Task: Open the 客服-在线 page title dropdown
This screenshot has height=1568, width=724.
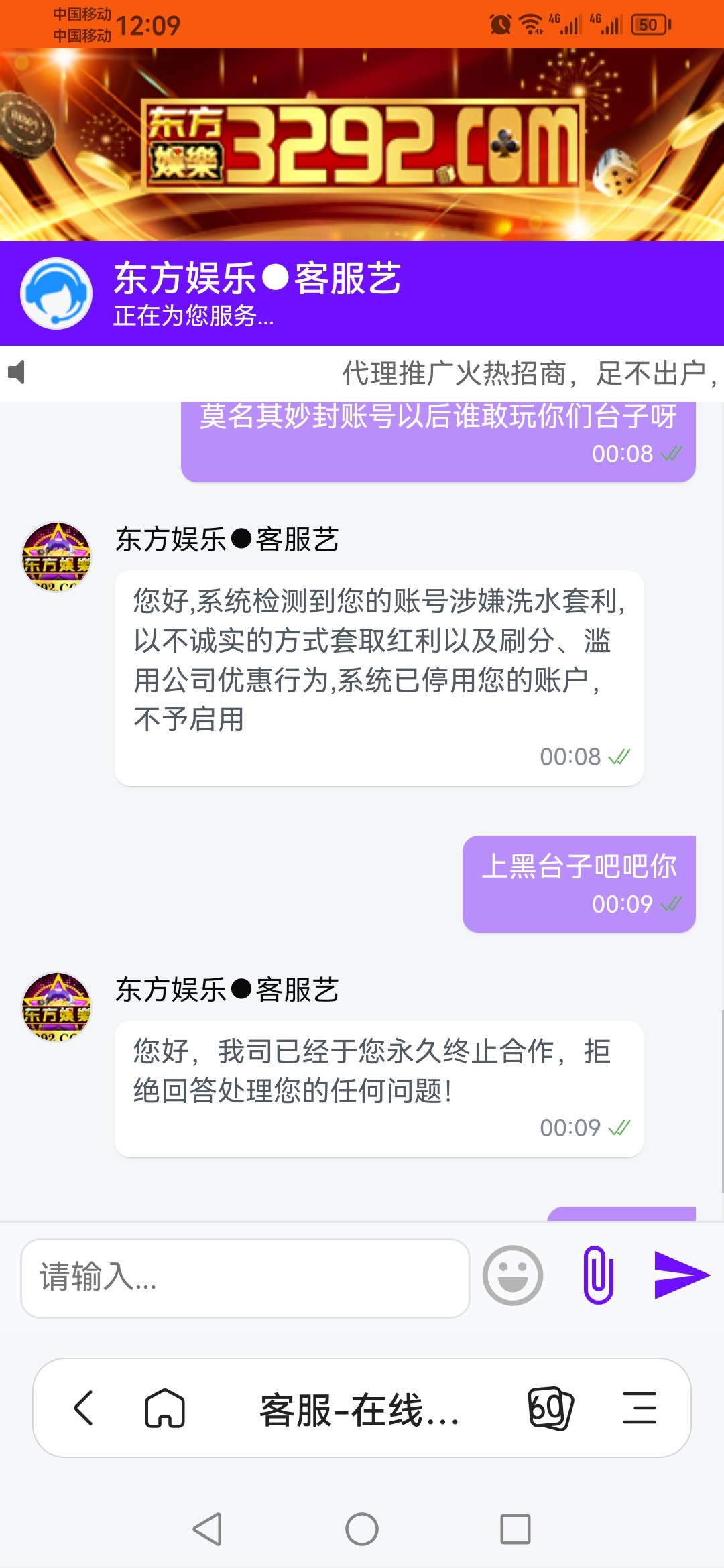Action: pos(360,1411)
